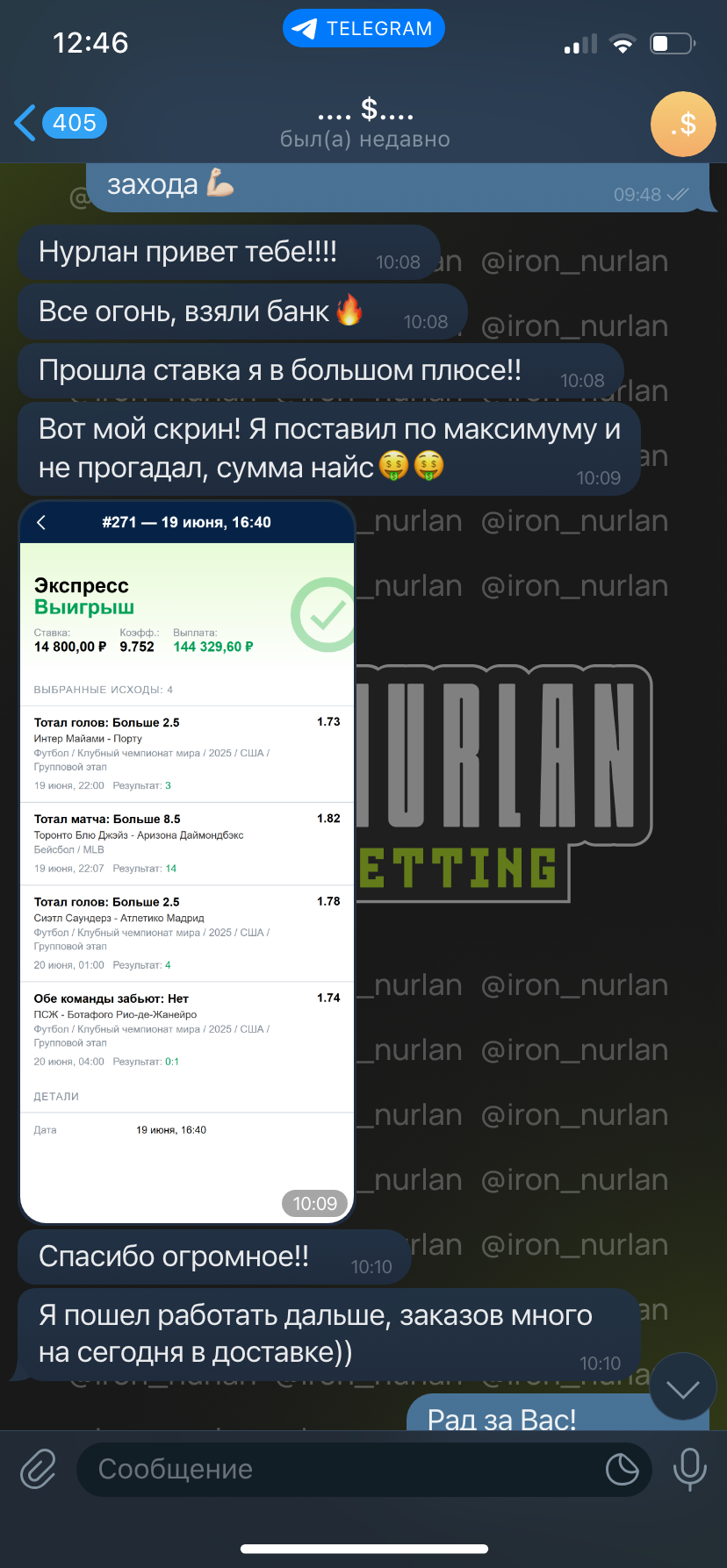This screenshot has width=727, height=1568.
Task: Return to Telegram via the status pill
Action: pos(363,28)
